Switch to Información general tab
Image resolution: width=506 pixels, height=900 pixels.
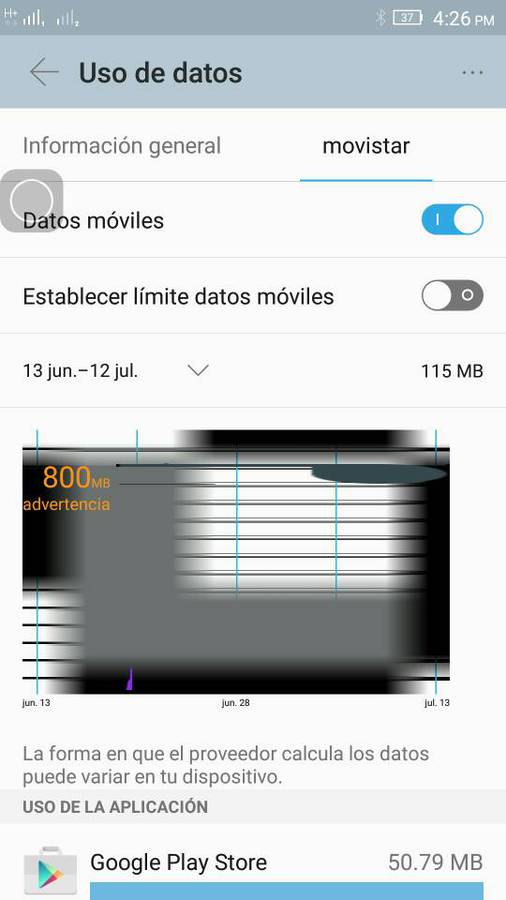tap(122, 146)
